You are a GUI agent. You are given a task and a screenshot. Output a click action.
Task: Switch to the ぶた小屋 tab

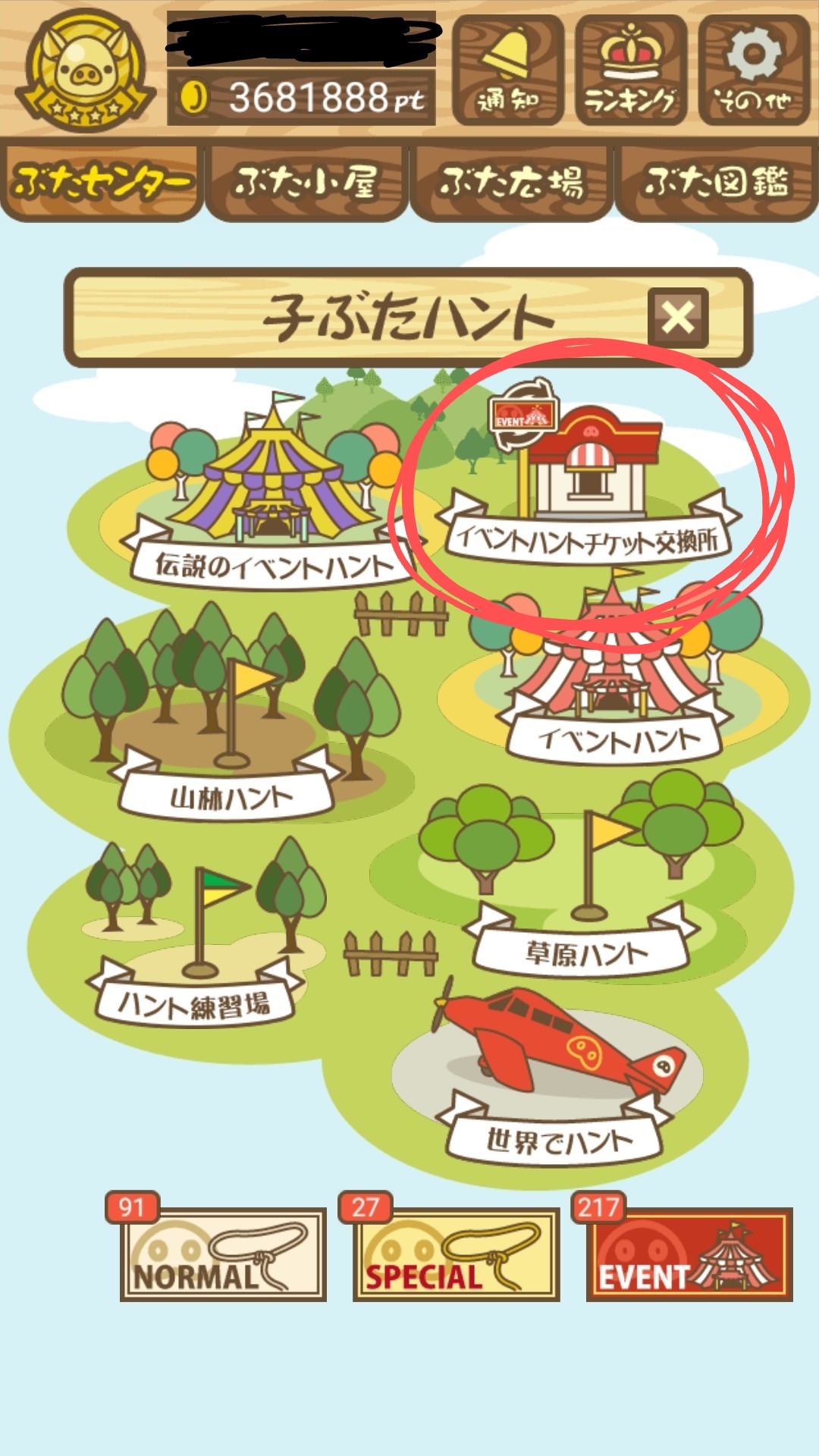[x=306, y=182]
